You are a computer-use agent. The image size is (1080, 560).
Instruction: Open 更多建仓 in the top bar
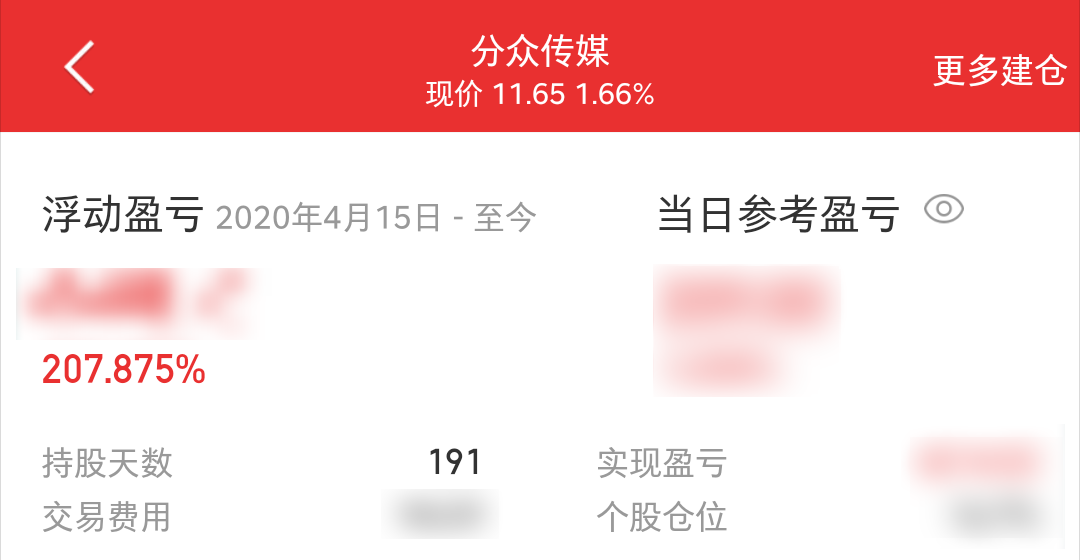pos(999,70)
